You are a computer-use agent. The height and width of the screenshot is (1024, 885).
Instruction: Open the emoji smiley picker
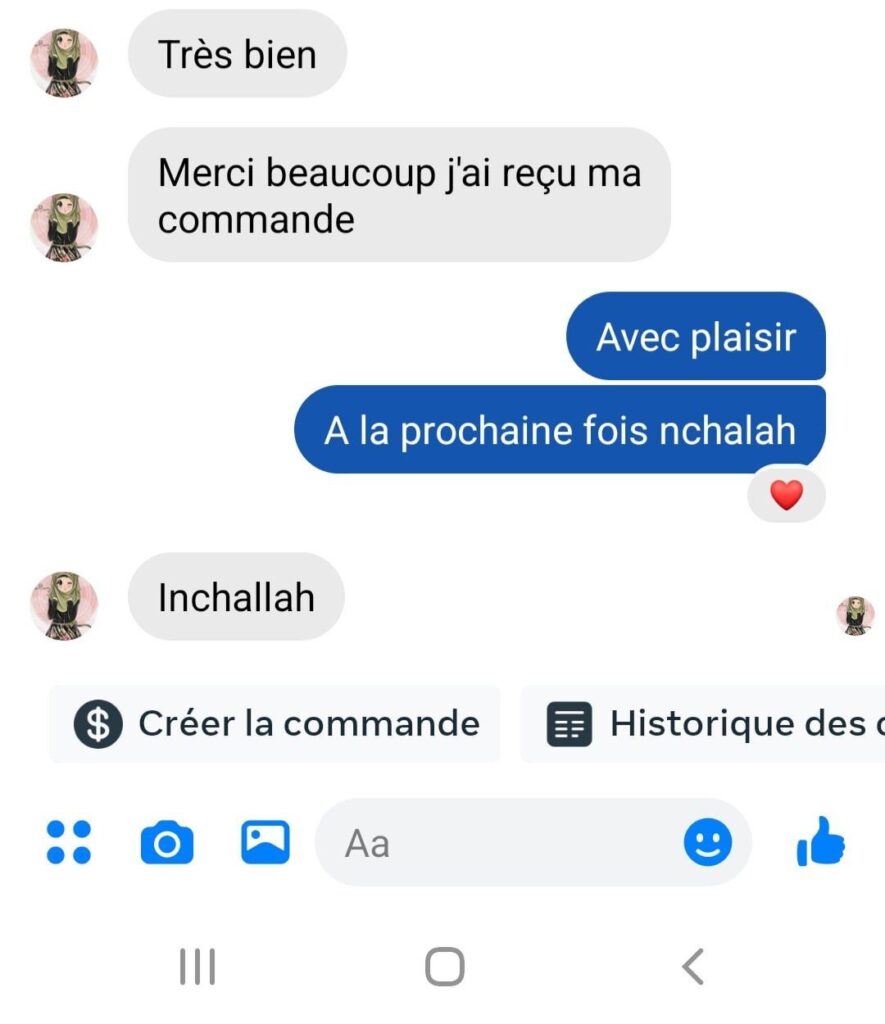point(707,842)
